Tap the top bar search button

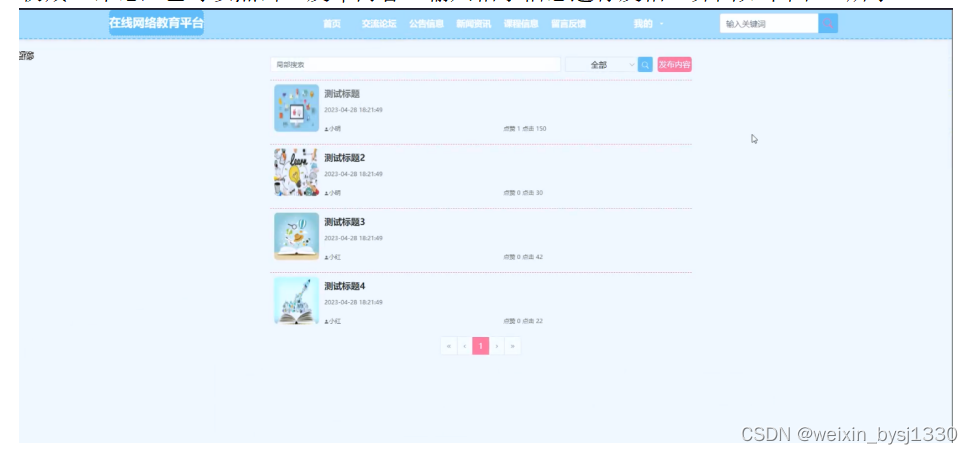click(x=828, y=24)
